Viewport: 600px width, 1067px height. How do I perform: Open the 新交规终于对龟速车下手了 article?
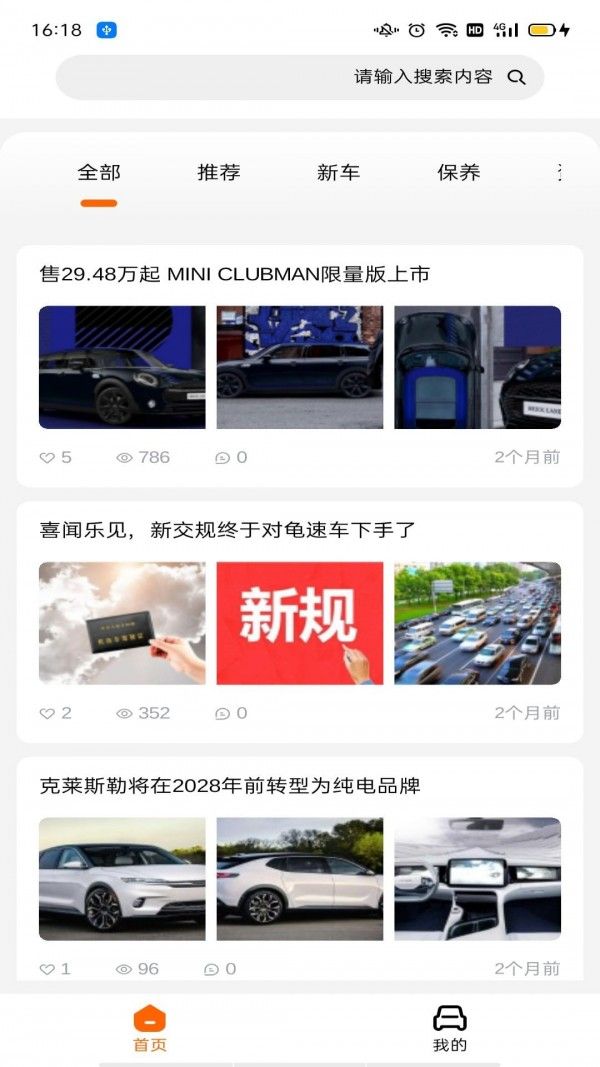[x=227, y=530]
